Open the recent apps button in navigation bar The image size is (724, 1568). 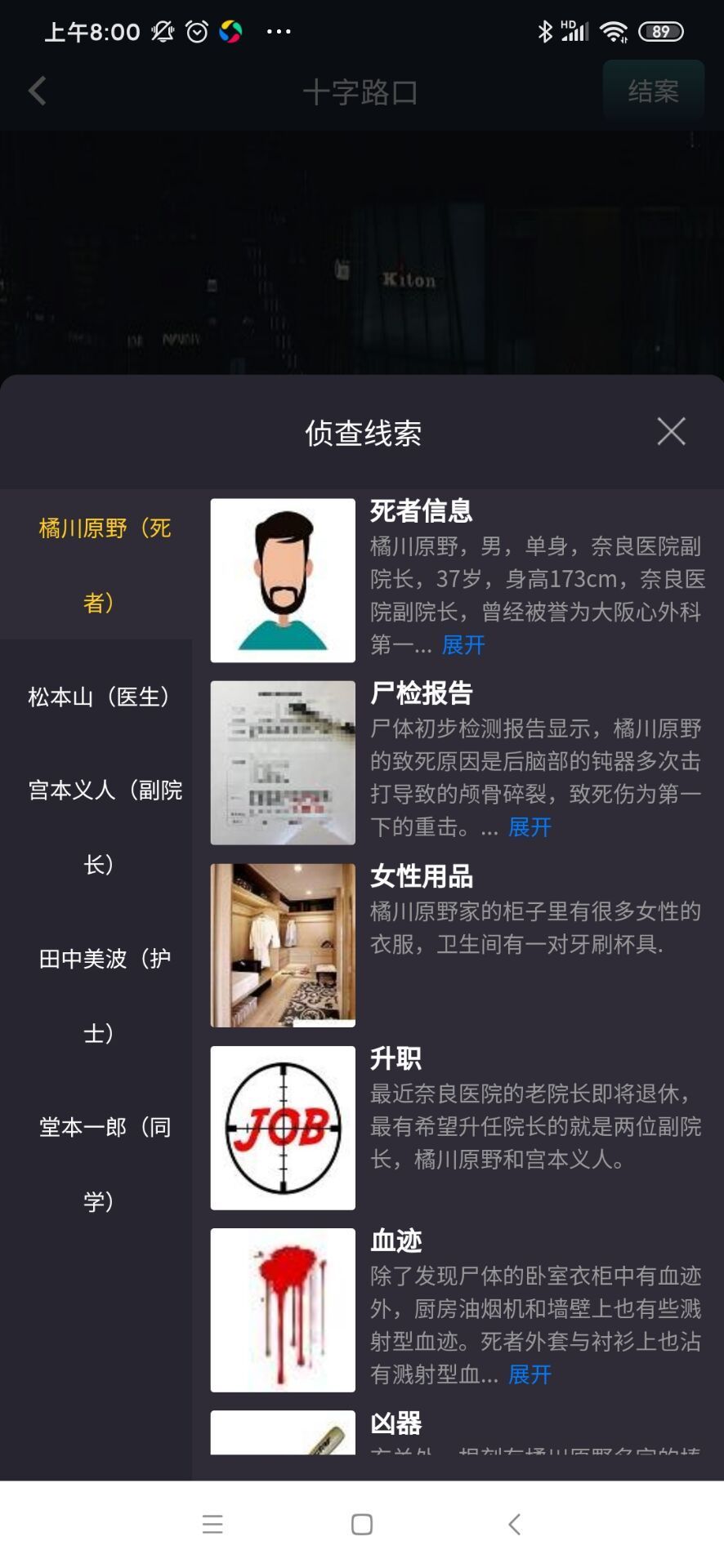click(x=212, y=1522)
